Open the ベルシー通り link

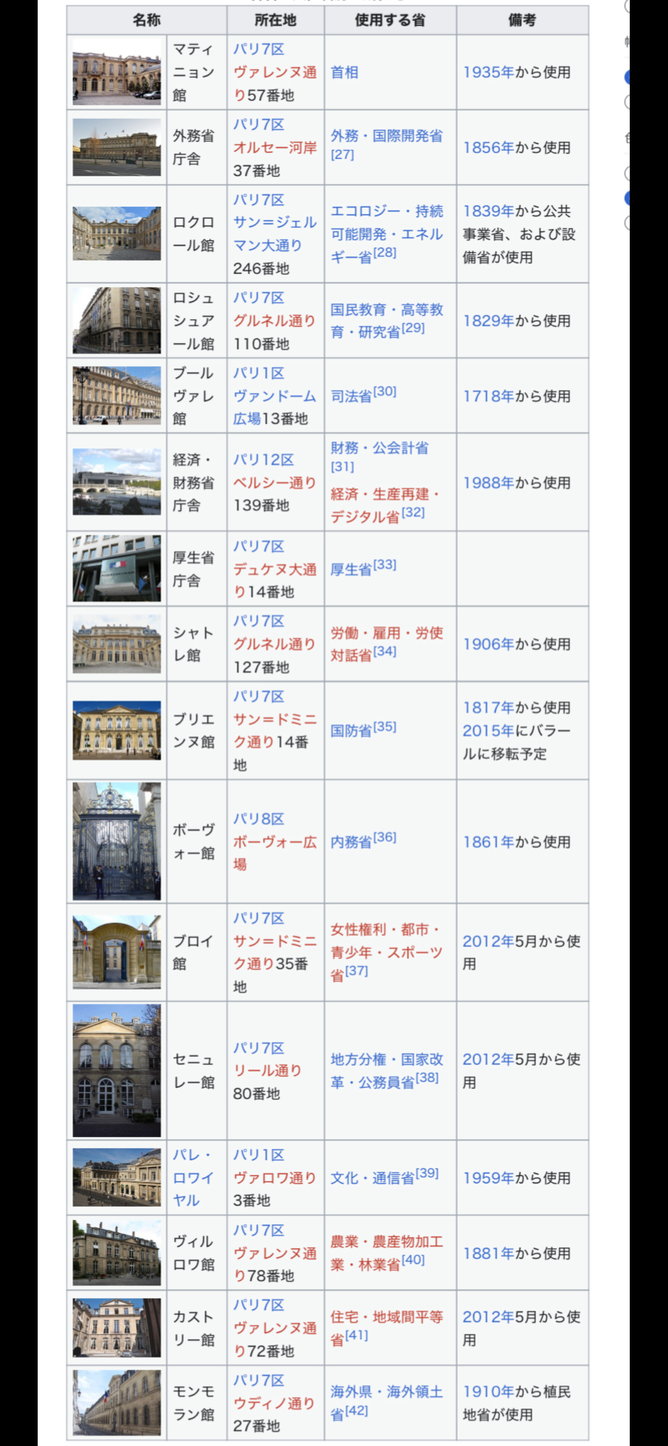point(275,483)
